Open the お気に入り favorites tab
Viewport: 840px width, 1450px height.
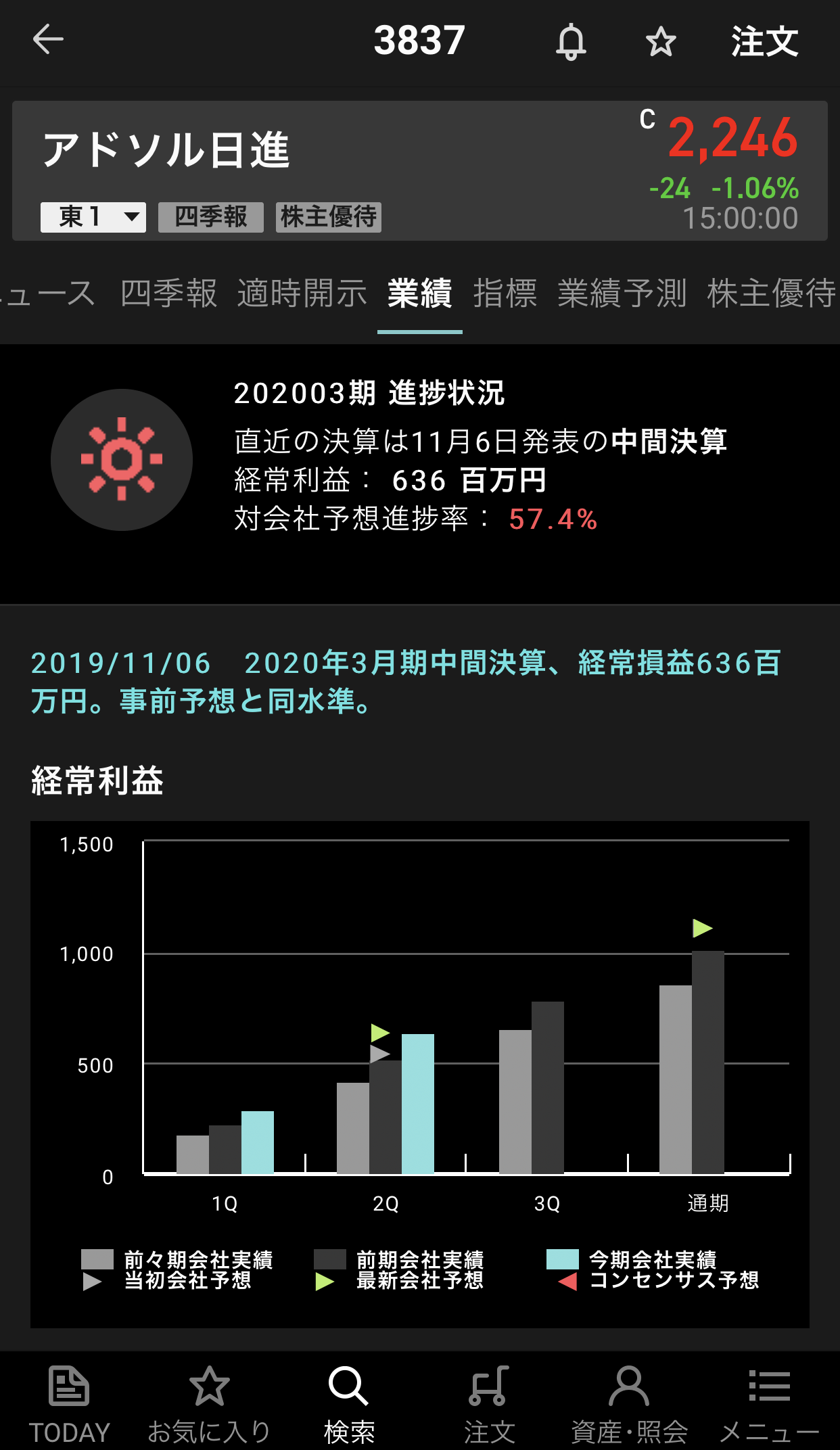[x=209, y=1403]
